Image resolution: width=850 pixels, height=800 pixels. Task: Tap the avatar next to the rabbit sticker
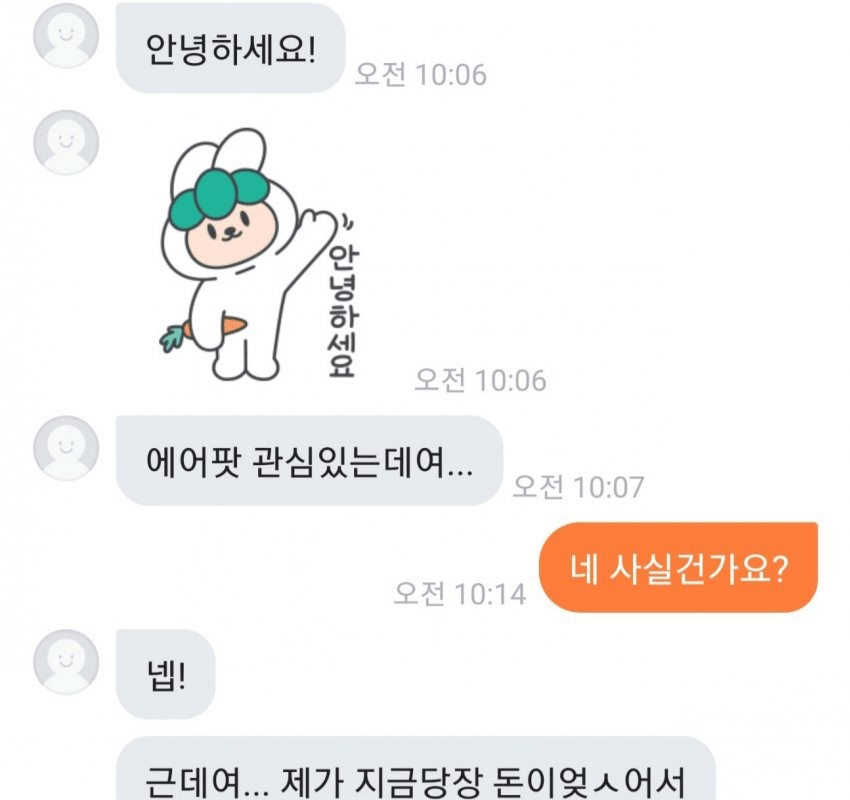click(x=67, y=143)
